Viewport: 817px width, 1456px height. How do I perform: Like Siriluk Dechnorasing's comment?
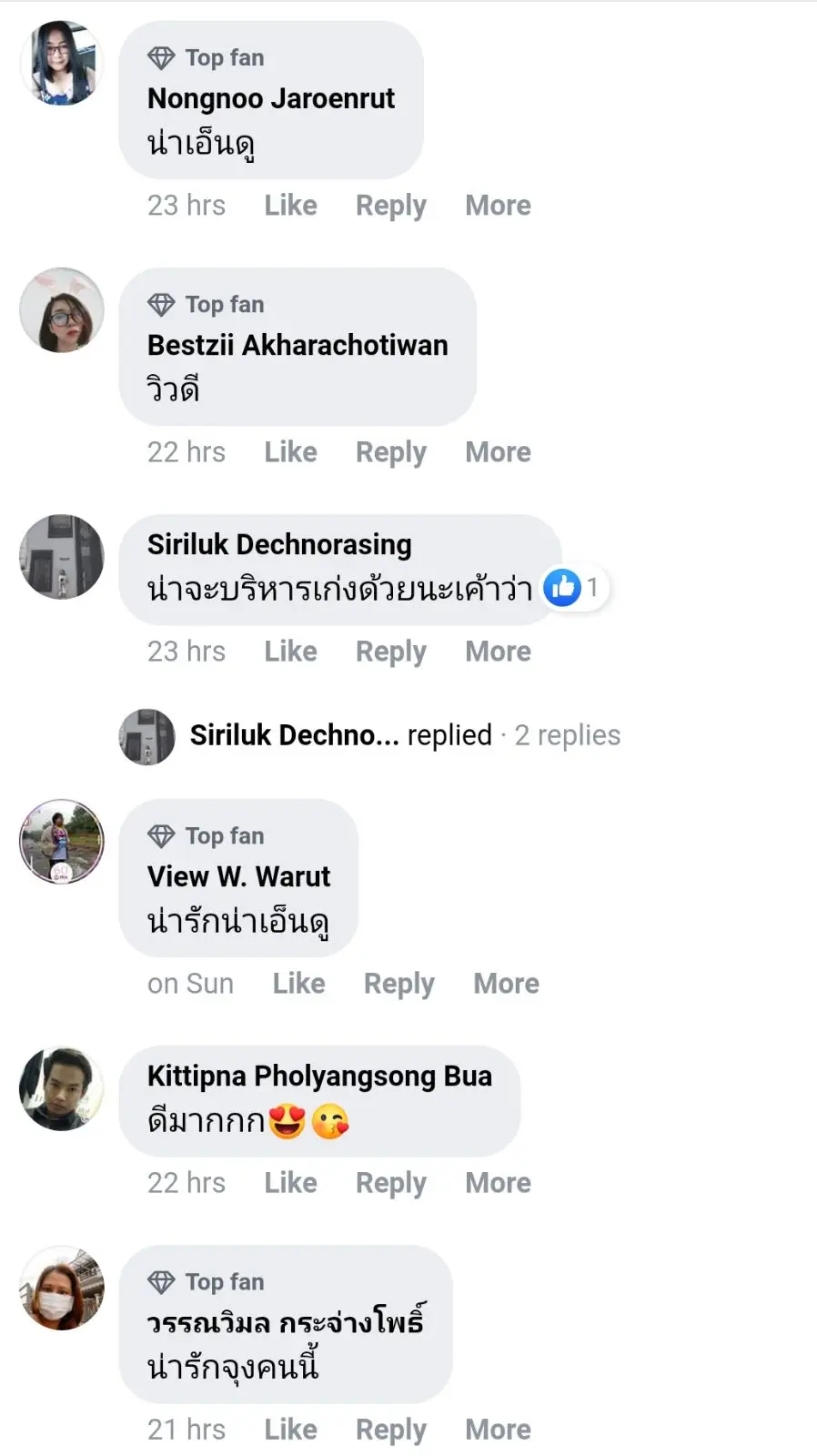(290, 652)
